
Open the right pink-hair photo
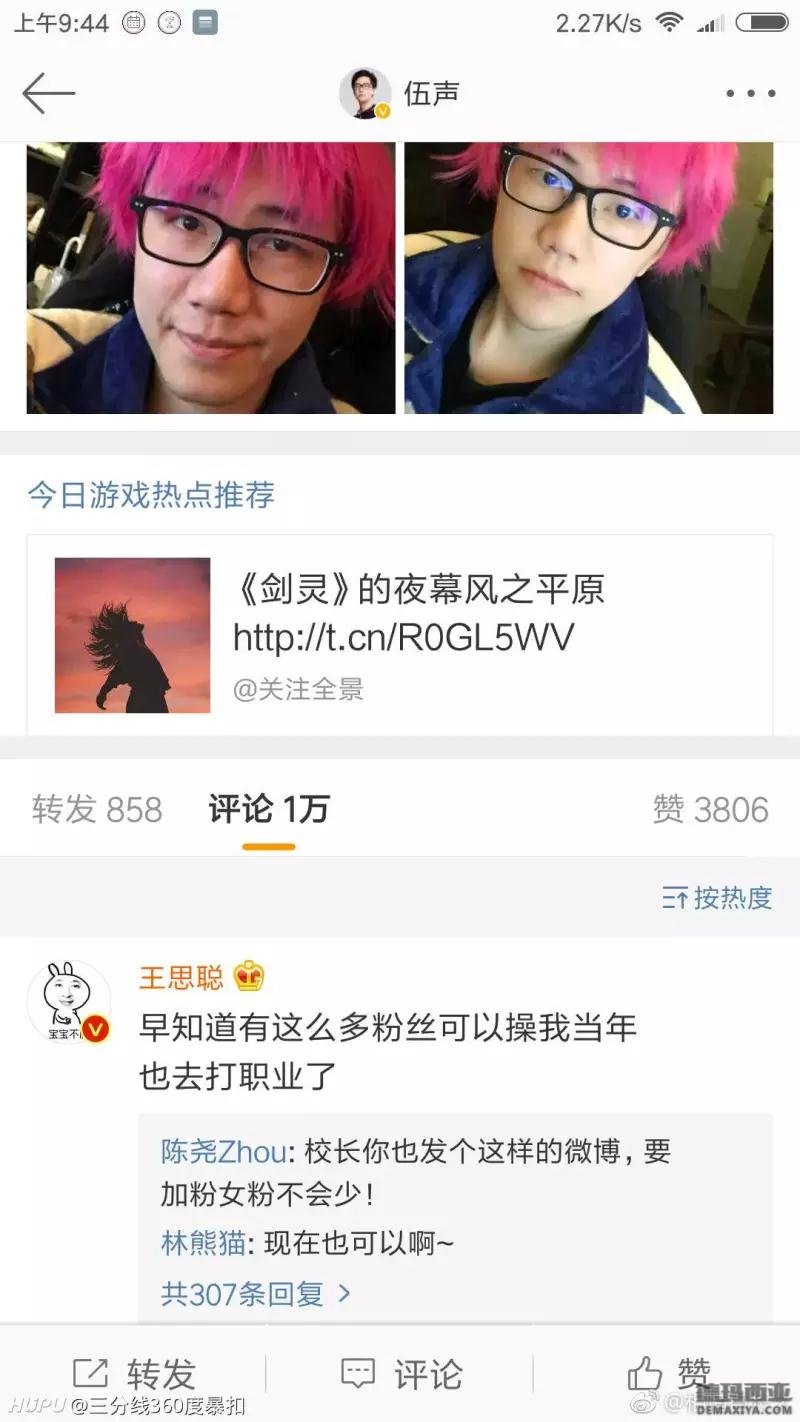point(588,278)
